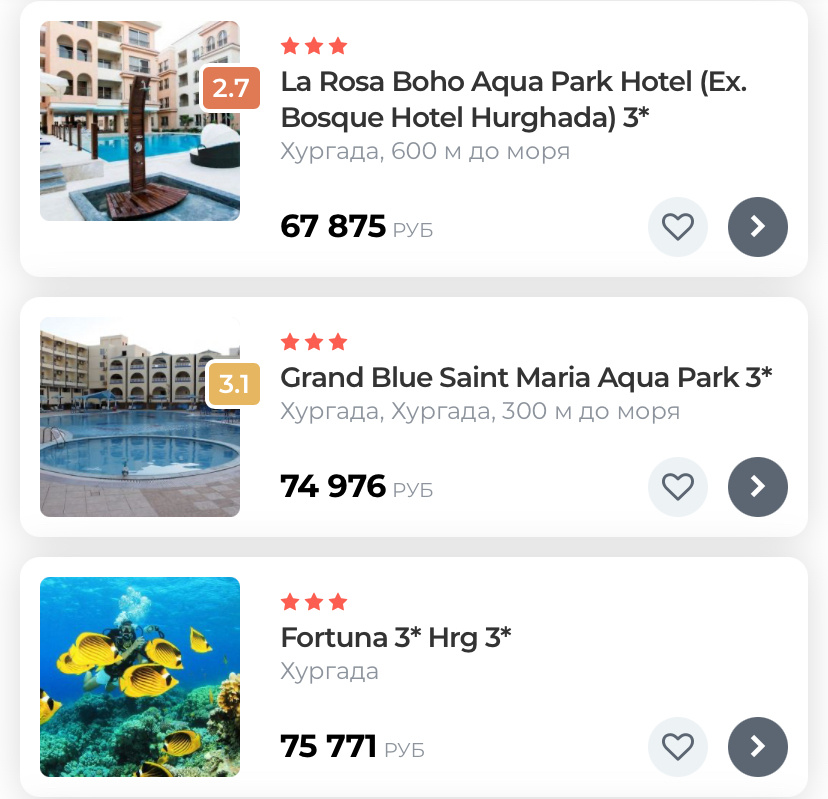Open Grand Blue Saint Maria arrow button
Viewport: 828px width, 799px height.
[758, 487]
